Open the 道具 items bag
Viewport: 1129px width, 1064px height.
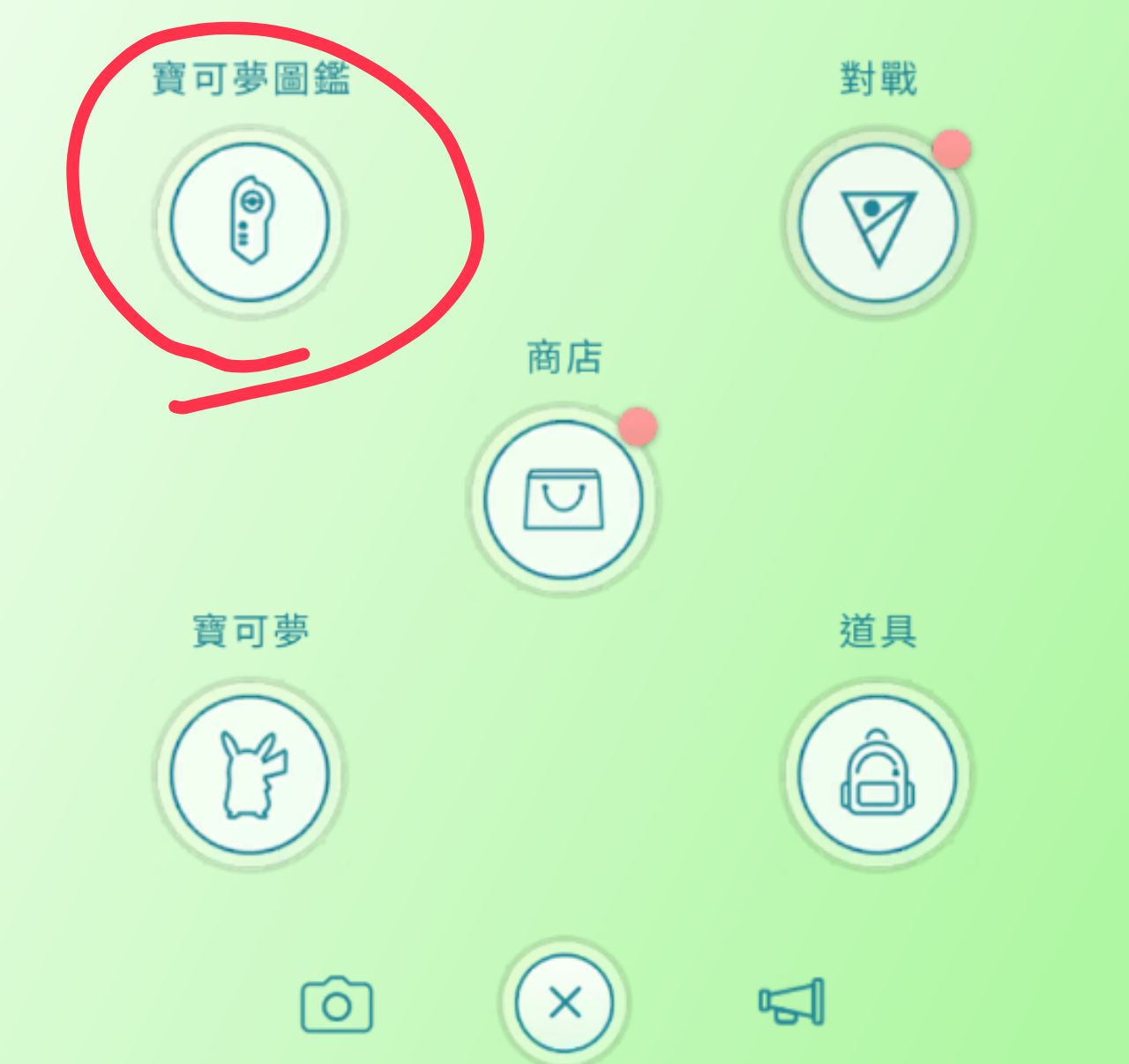(878, 774)
